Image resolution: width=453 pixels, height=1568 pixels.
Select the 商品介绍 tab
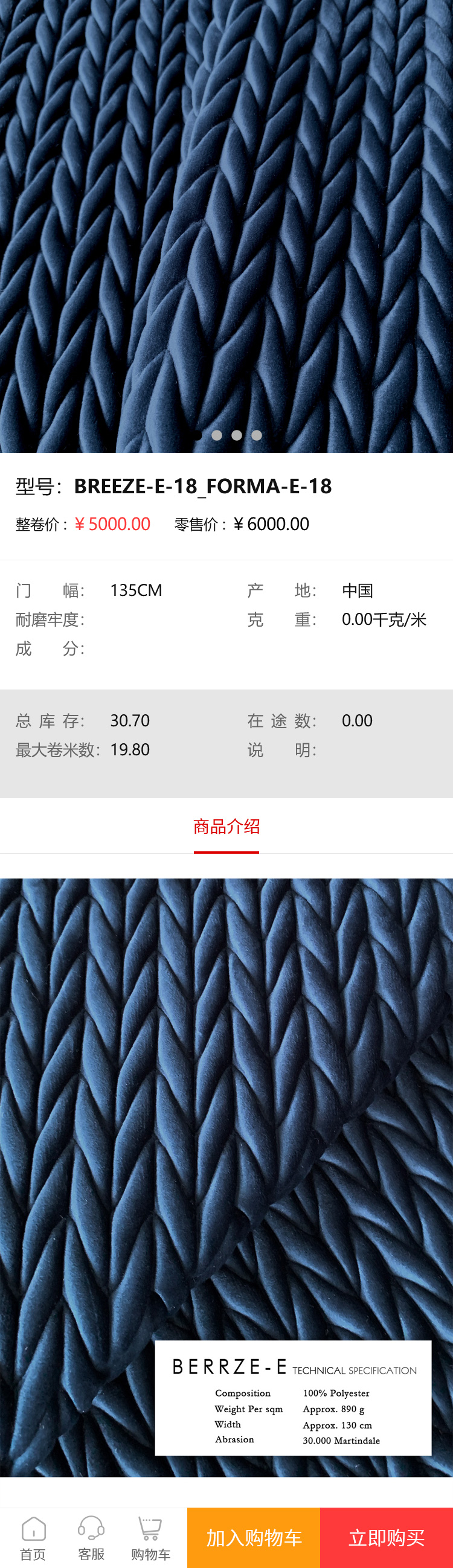pyautogui.click(x=226, y=827)
